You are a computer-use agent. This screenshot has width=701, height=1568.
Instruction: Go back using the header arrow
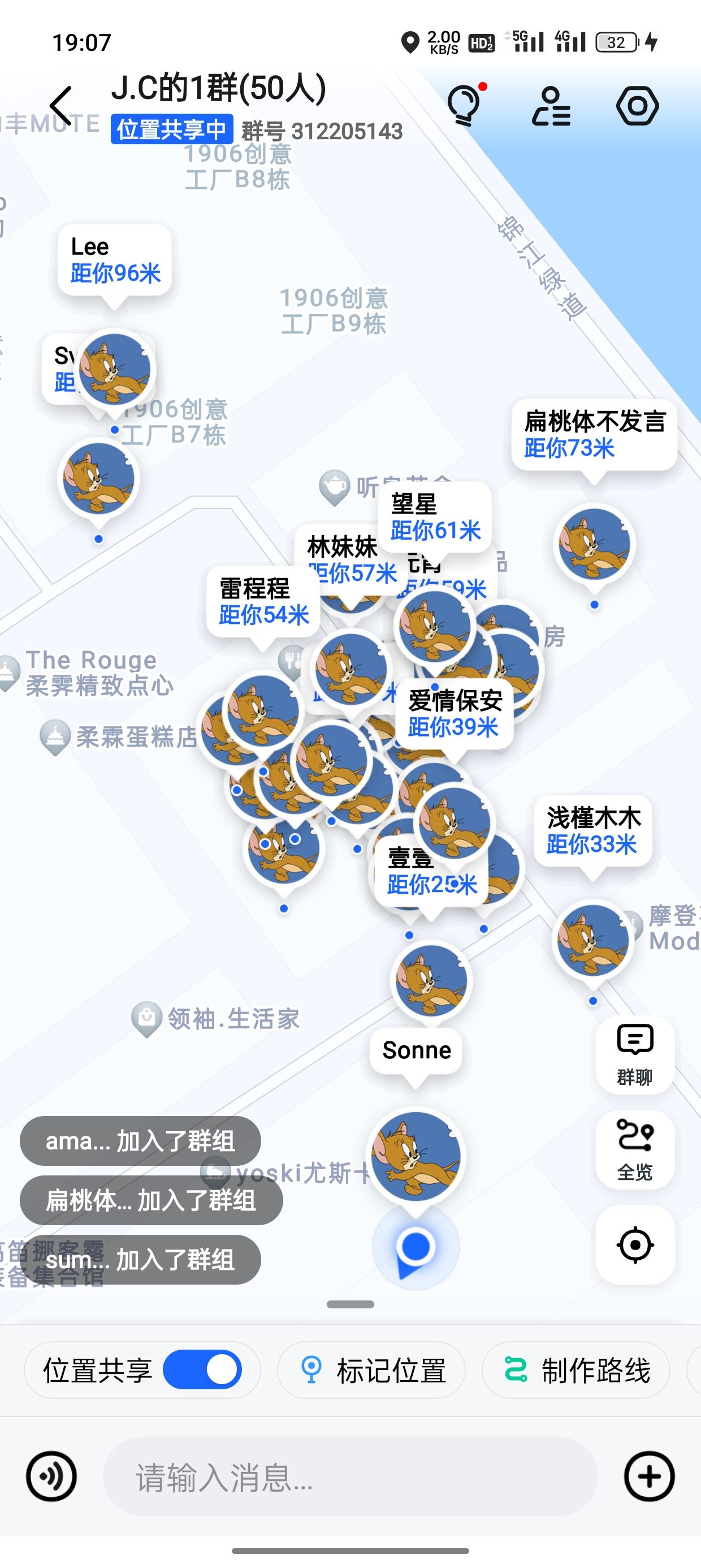pos(62,106)
